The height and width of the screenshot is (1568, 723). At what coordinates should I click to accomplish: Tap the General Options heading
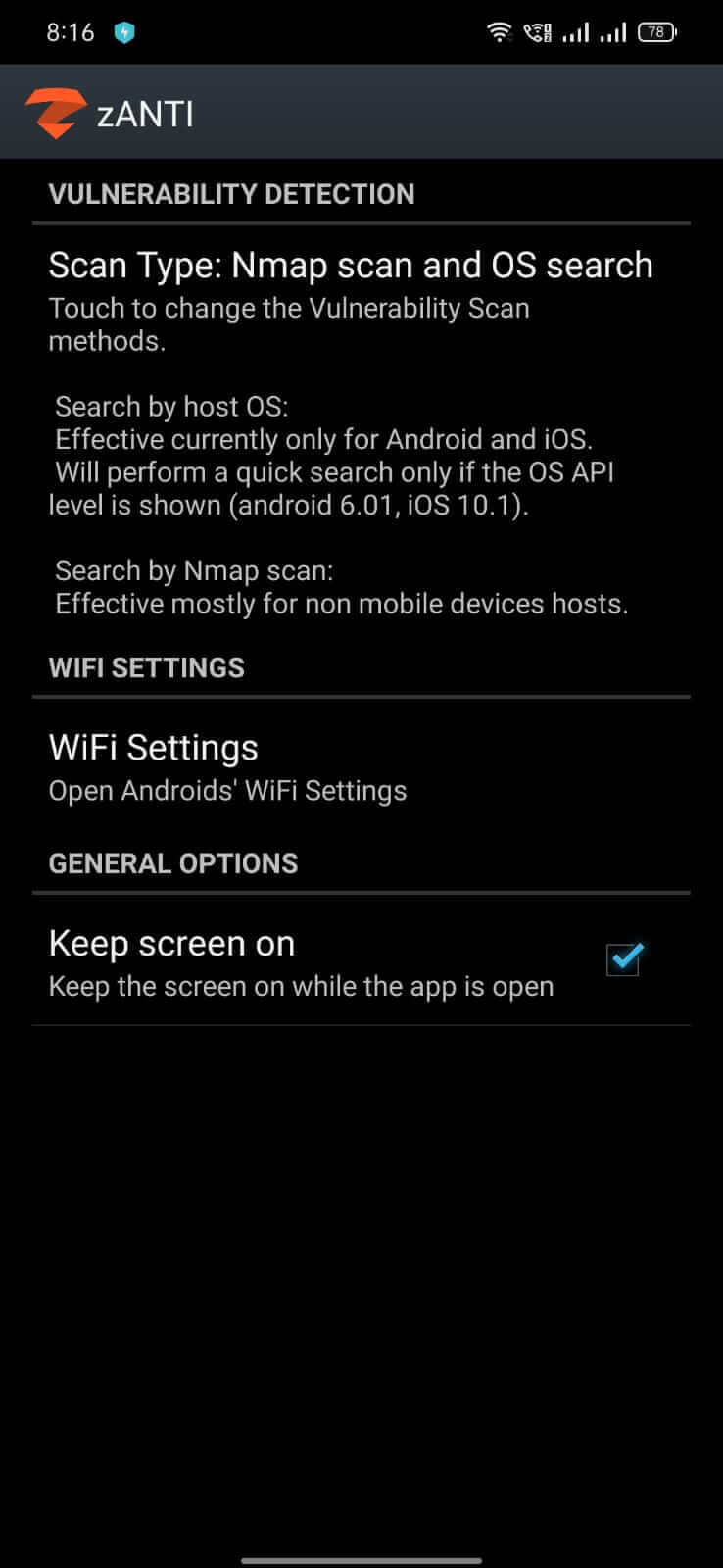click(173, 863)
